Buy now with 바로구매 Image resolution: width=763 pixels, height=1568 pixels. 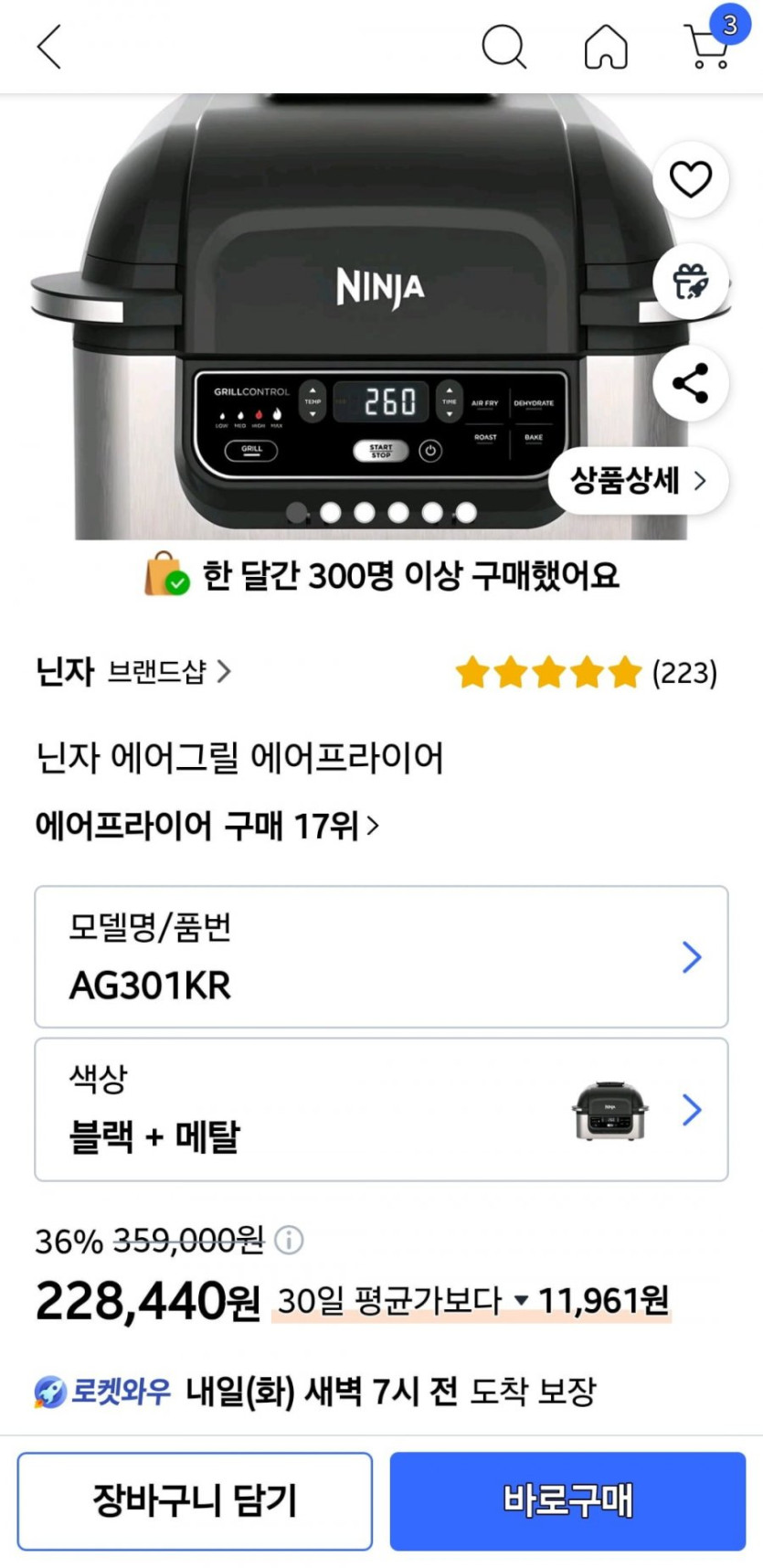click(567, 1500)
